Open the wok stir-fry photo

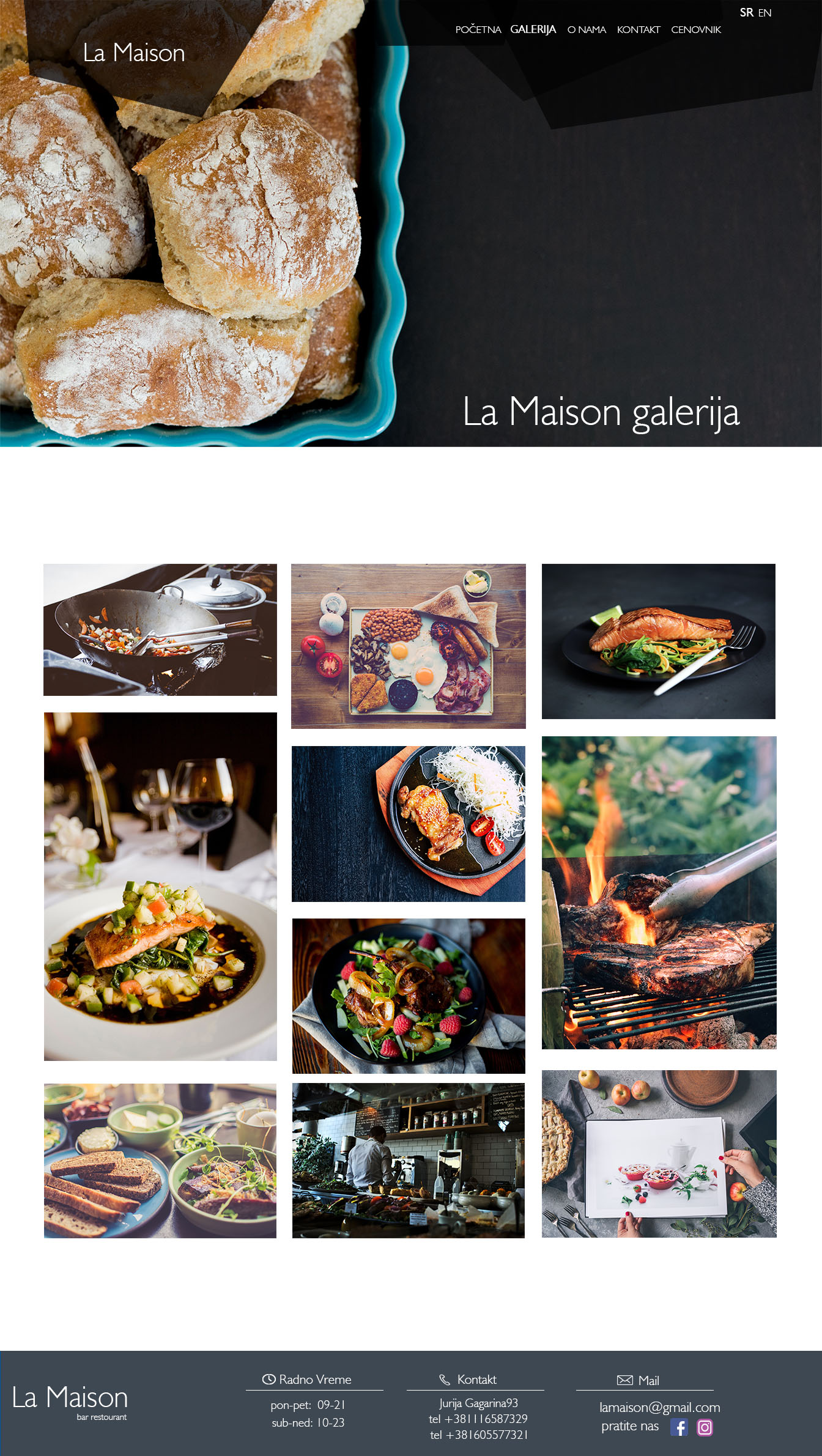[160, 629]
